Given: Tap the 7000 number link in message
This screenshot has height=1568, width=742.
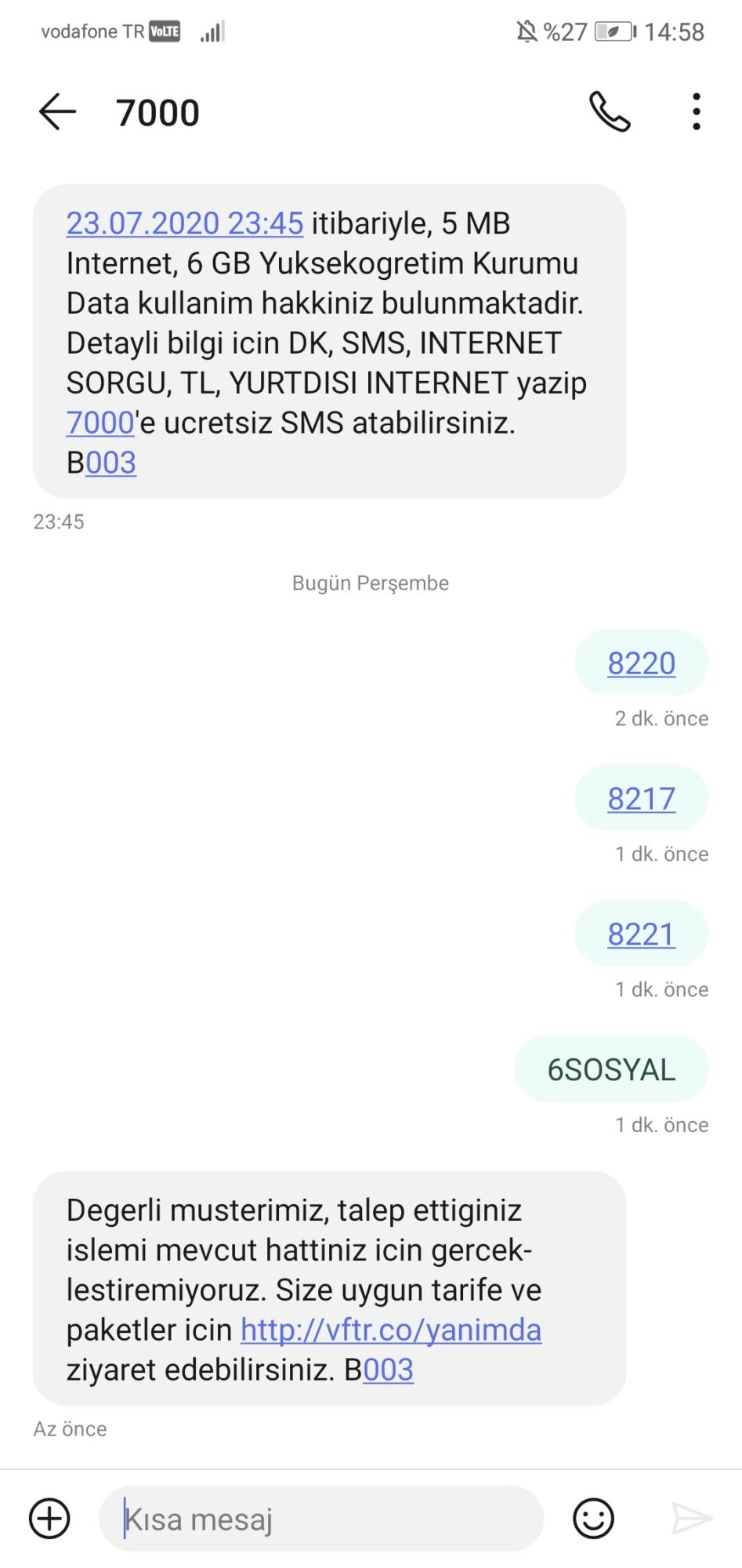Looking at the screenshot, I should (x=100, y=423).
